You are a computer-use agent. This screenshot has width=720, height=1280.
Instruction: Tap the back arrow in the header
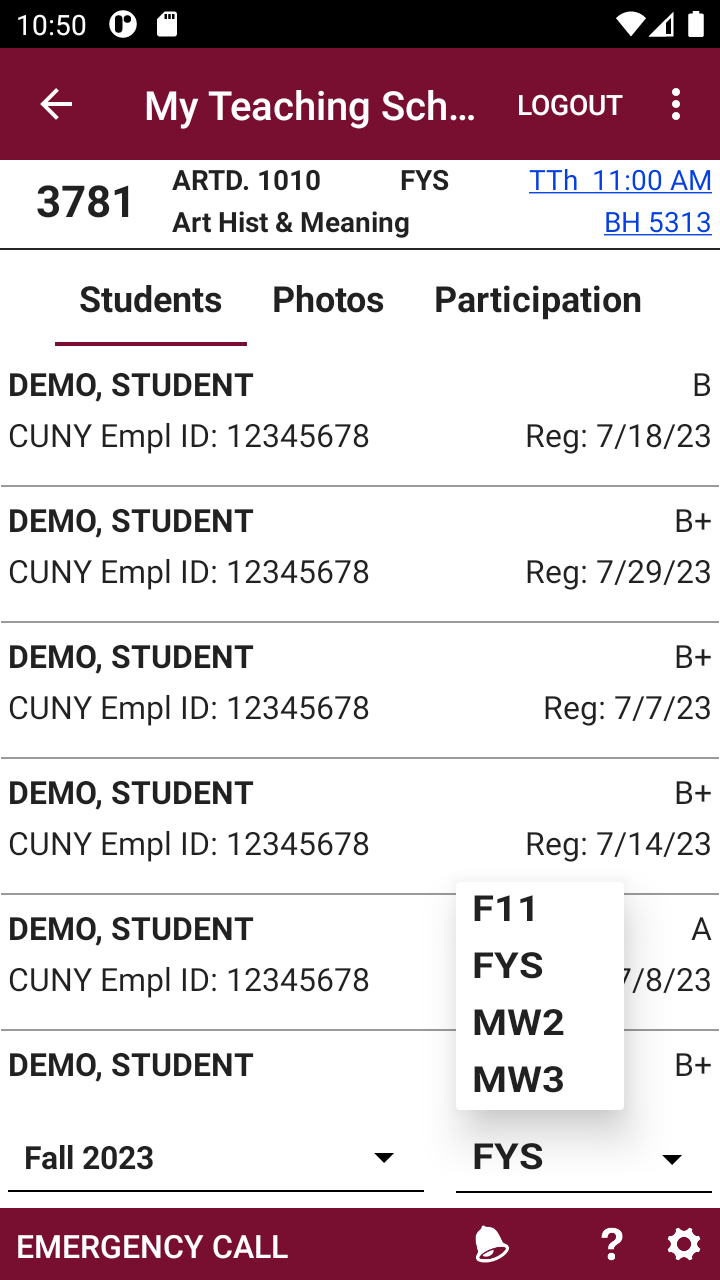57,104
